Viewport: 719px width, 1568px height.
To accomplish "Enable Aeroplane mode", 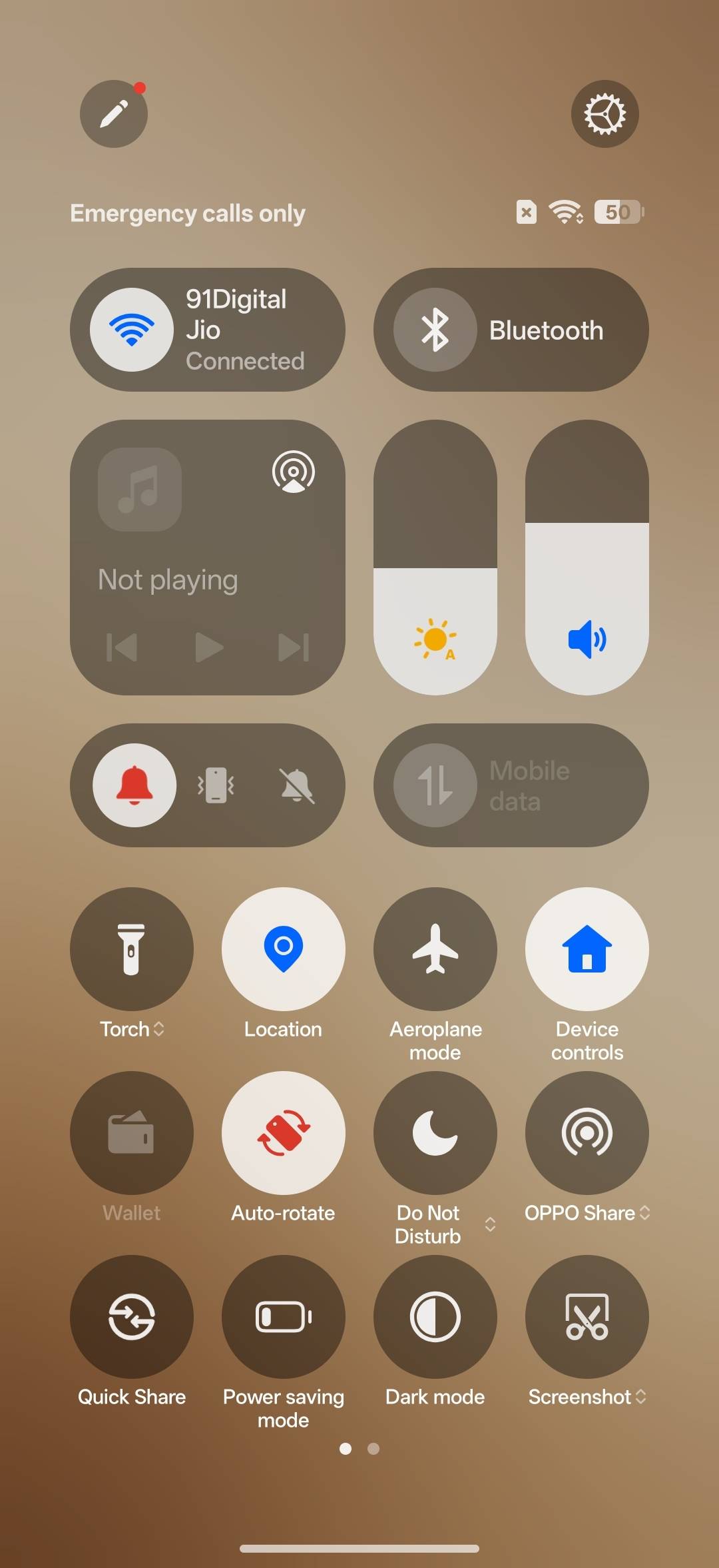I will (435, 949).
